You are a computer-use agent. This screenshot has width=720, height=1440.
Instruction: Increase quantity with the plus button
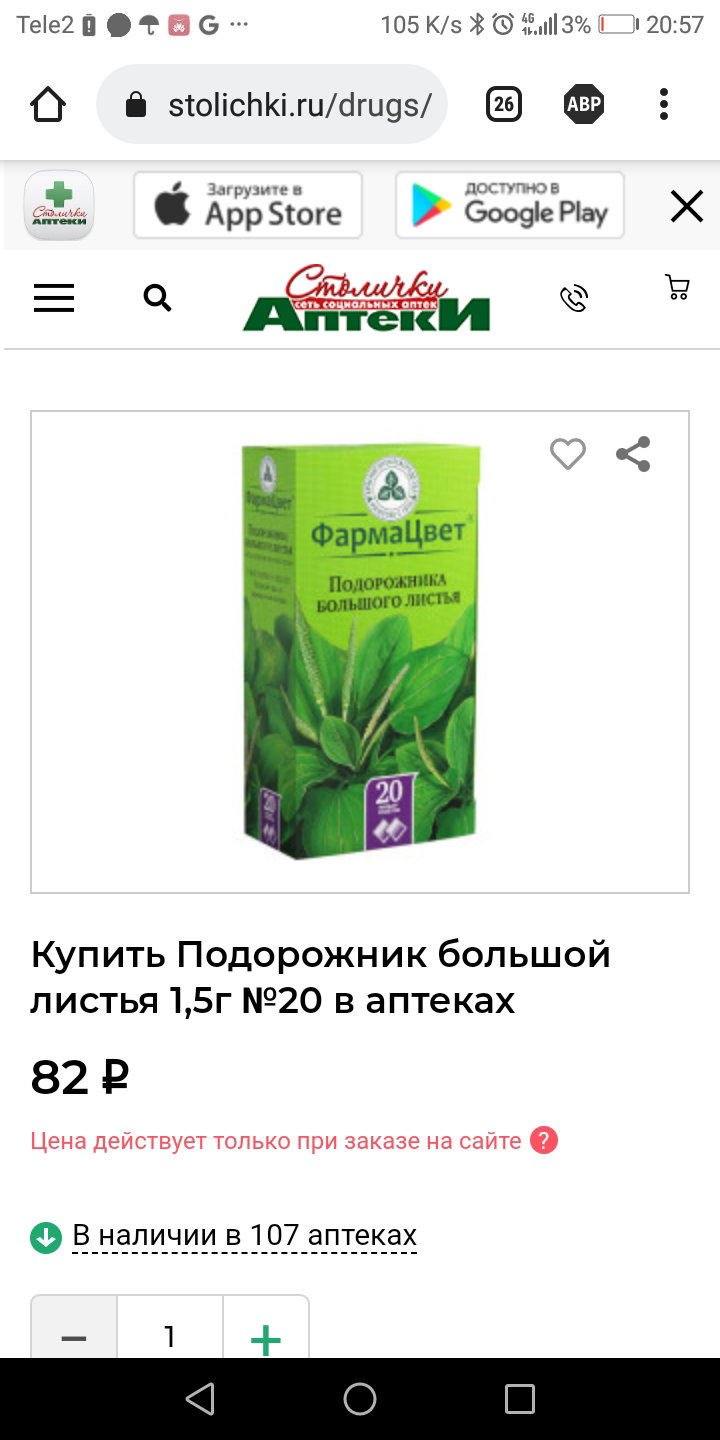pyautogui.click(x=266, y=1336)
